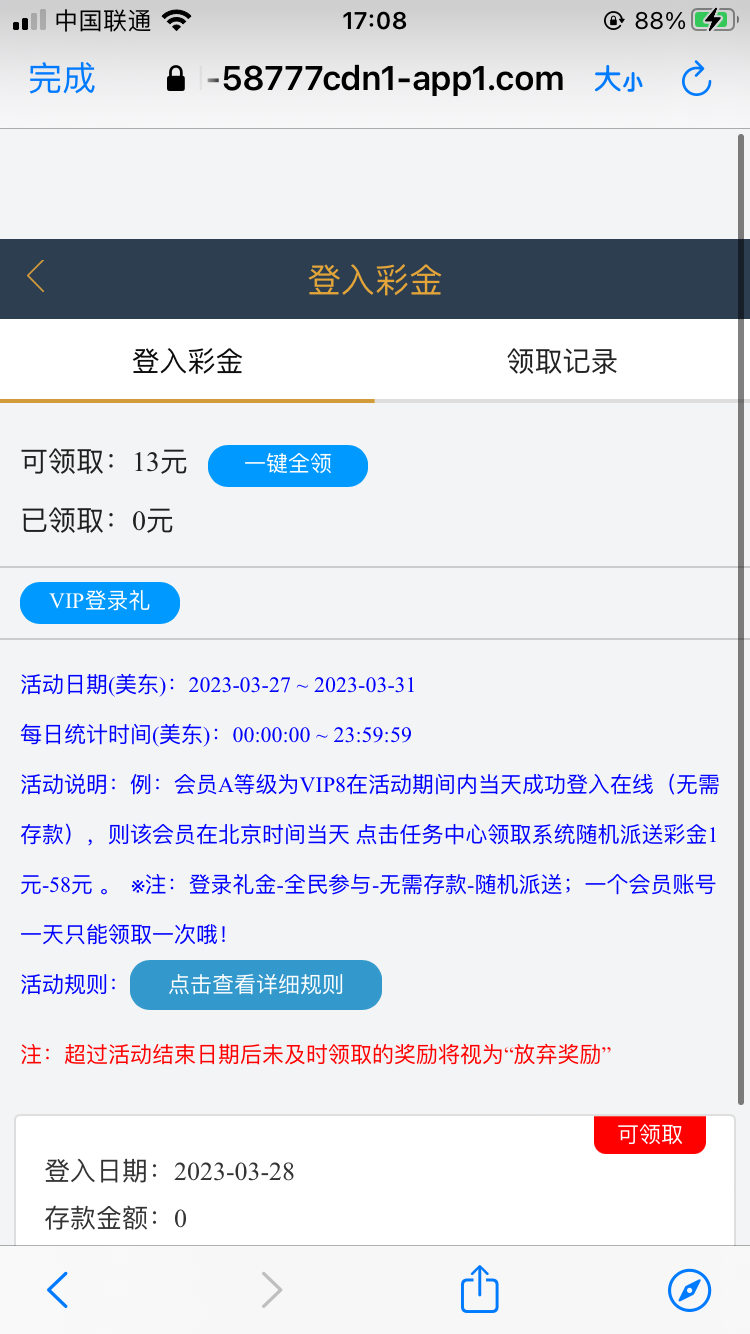The height and width of the screenshot is (1334, 750).
Task: Open the 大小 text size menu
Action: pyautogui.click(x=618, y=80)
